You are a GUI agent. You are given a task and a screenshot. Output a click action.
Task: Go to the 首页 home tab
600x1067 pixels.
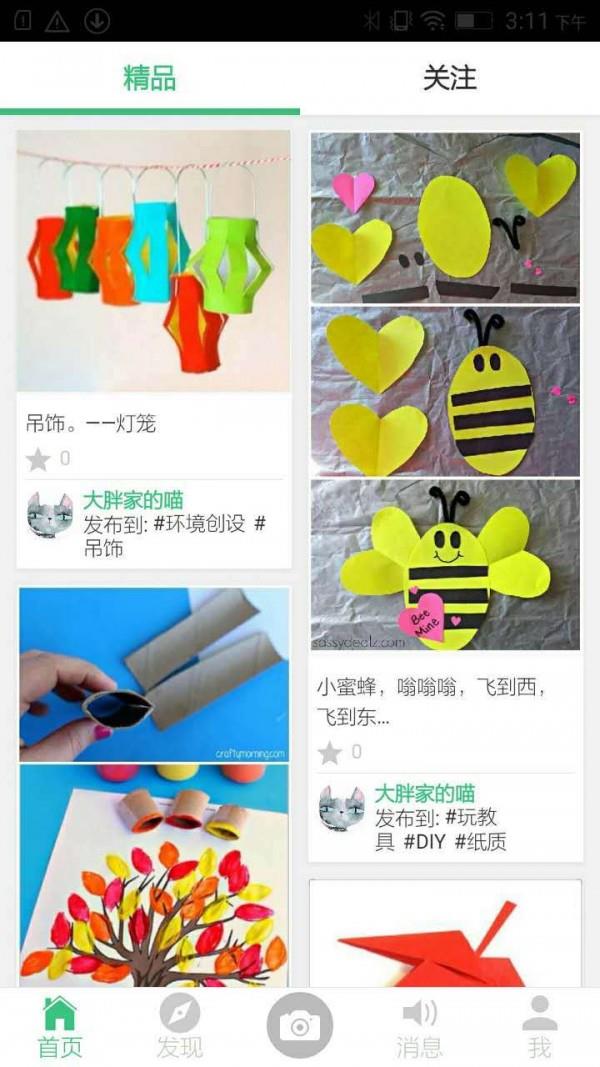60,1027
